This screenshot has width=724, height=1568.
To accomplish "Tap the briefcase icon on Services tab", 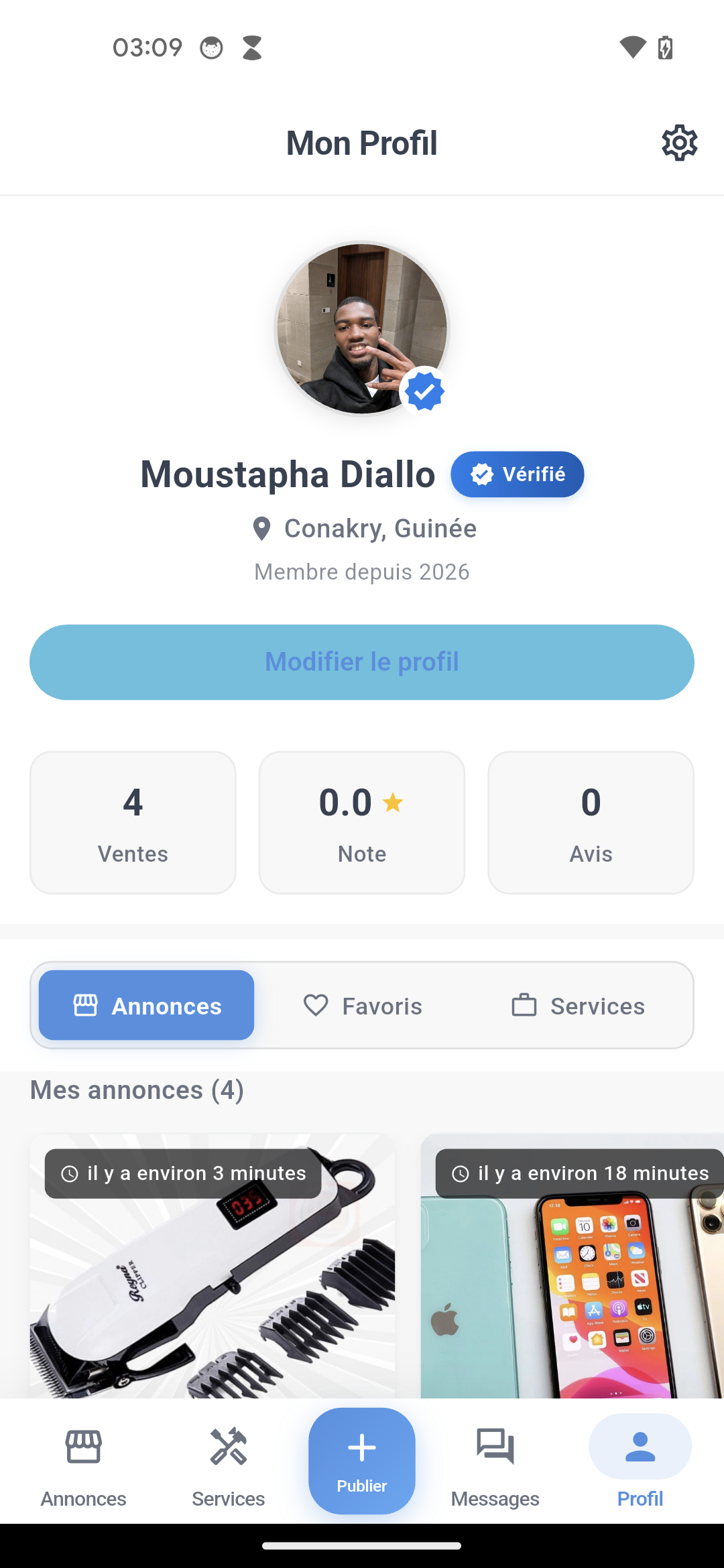I will 525,1005.
